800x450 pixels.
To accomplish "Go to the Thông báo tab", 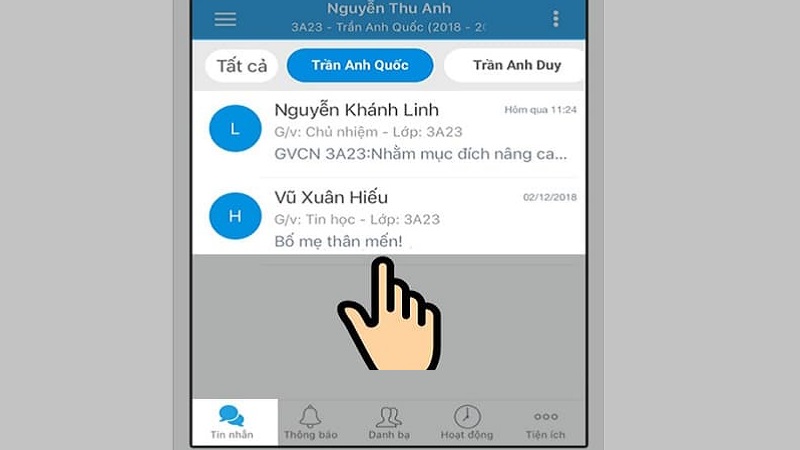I will (310, 422).
